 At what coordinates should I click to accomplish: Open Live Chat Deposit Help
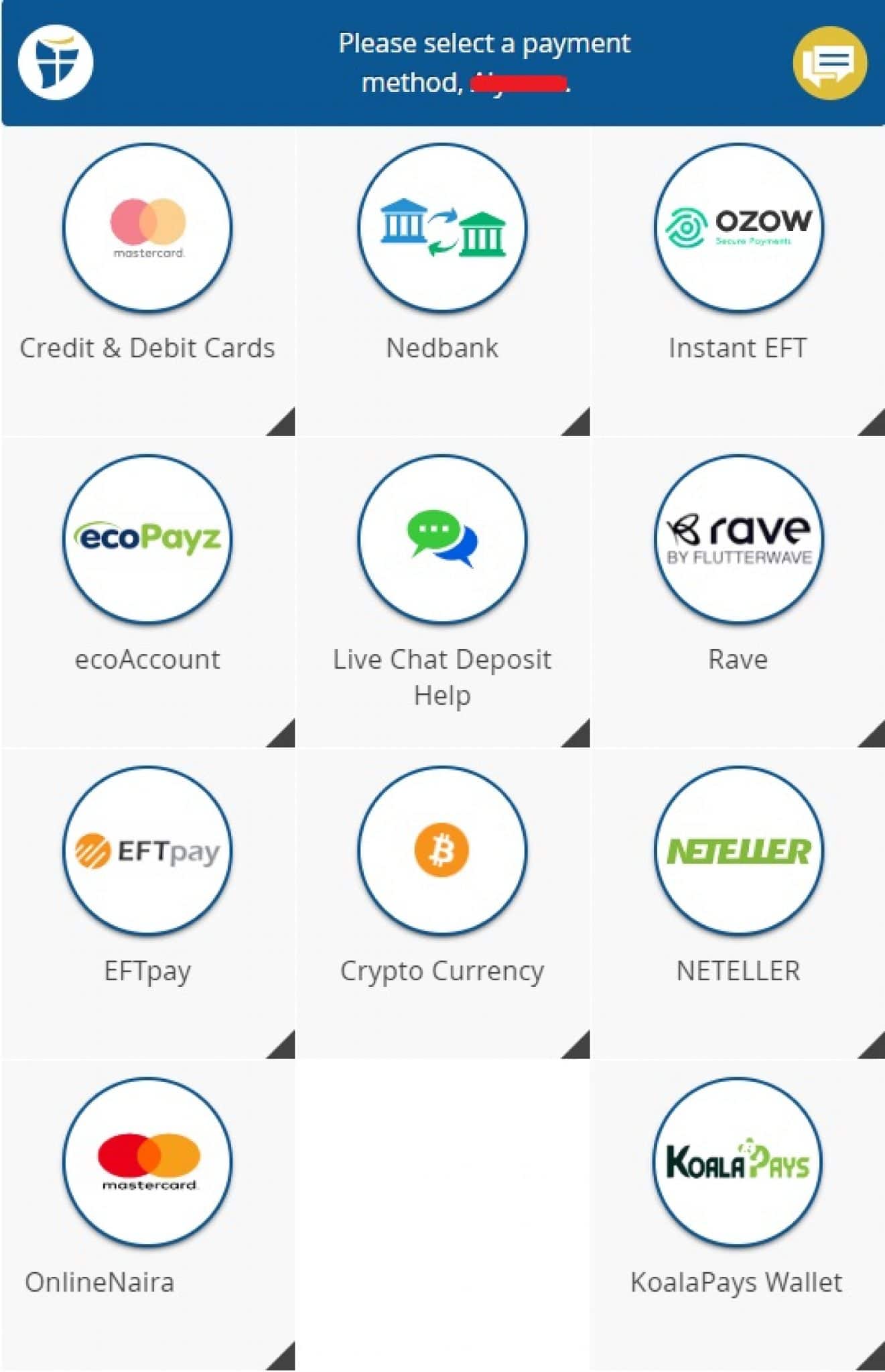442,539
